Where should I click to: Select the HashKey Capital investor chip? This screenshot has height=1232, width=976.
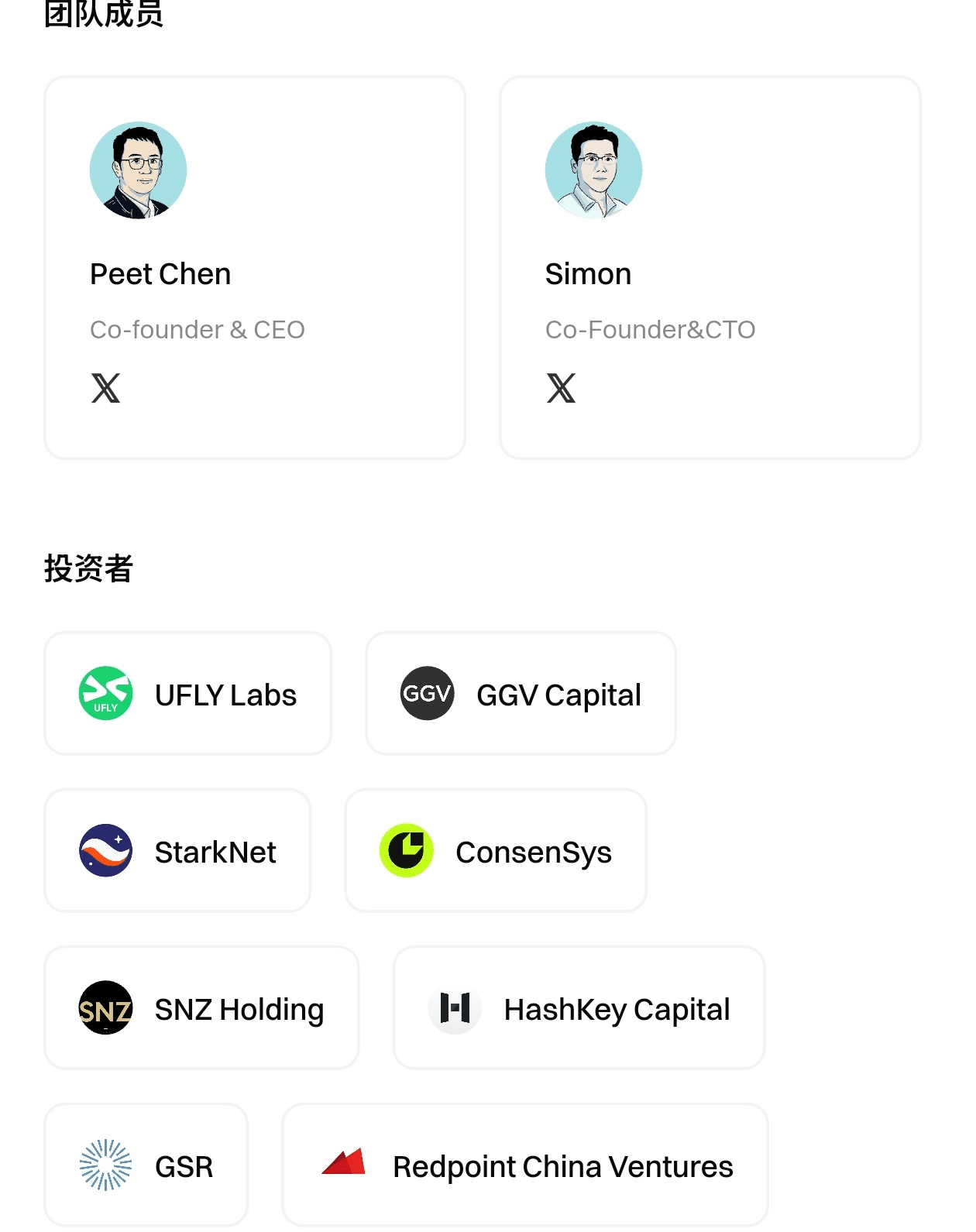(x=579, y=1008)
